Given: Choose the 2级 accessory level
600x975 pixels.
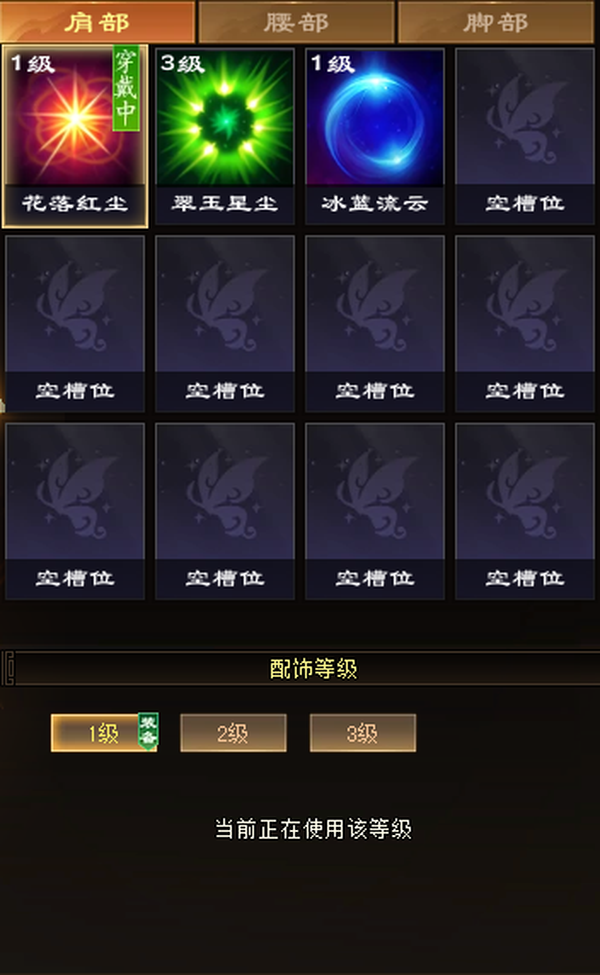Looking at the screenshot, I should click(x=233, y=733).
